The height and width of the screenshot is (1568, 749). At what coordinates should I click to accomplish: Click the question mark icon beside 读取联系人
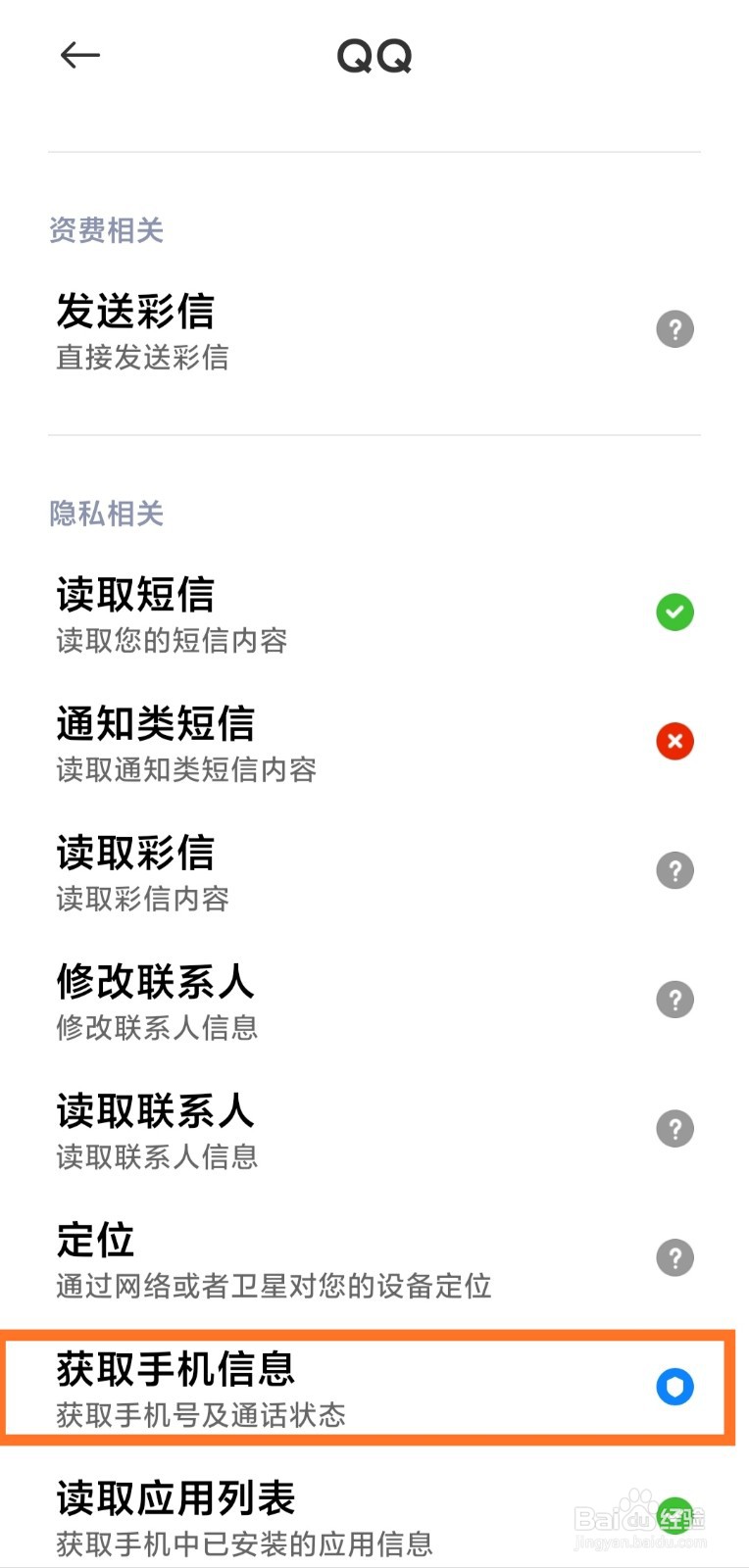674,1128
